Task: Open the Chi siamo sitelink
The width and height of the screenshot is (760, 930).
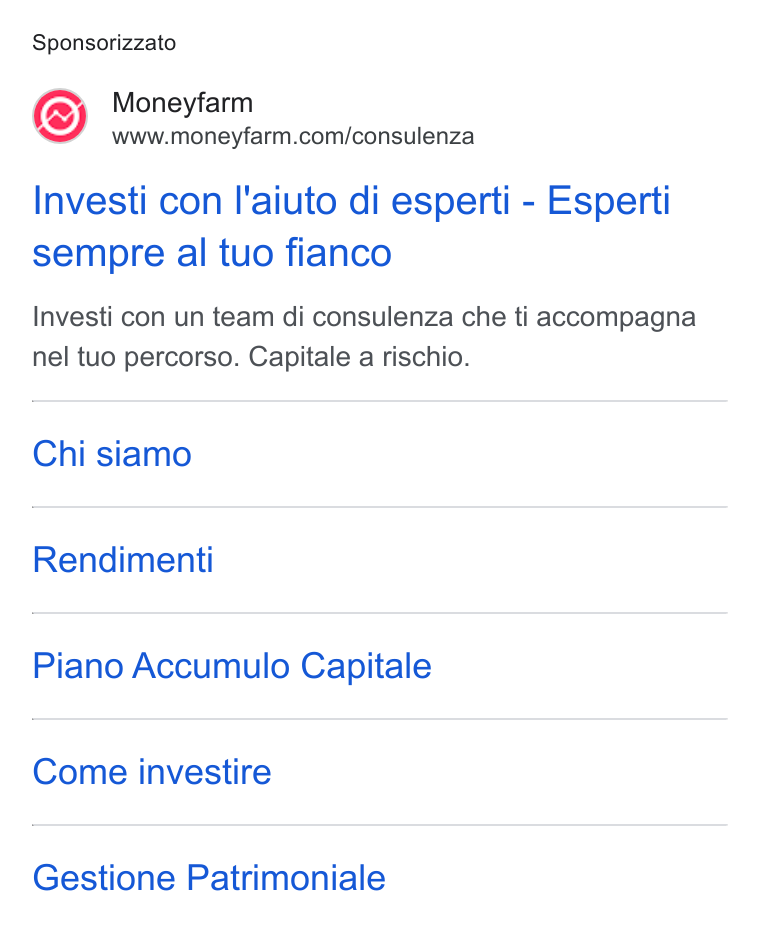Action: point(112,454)
